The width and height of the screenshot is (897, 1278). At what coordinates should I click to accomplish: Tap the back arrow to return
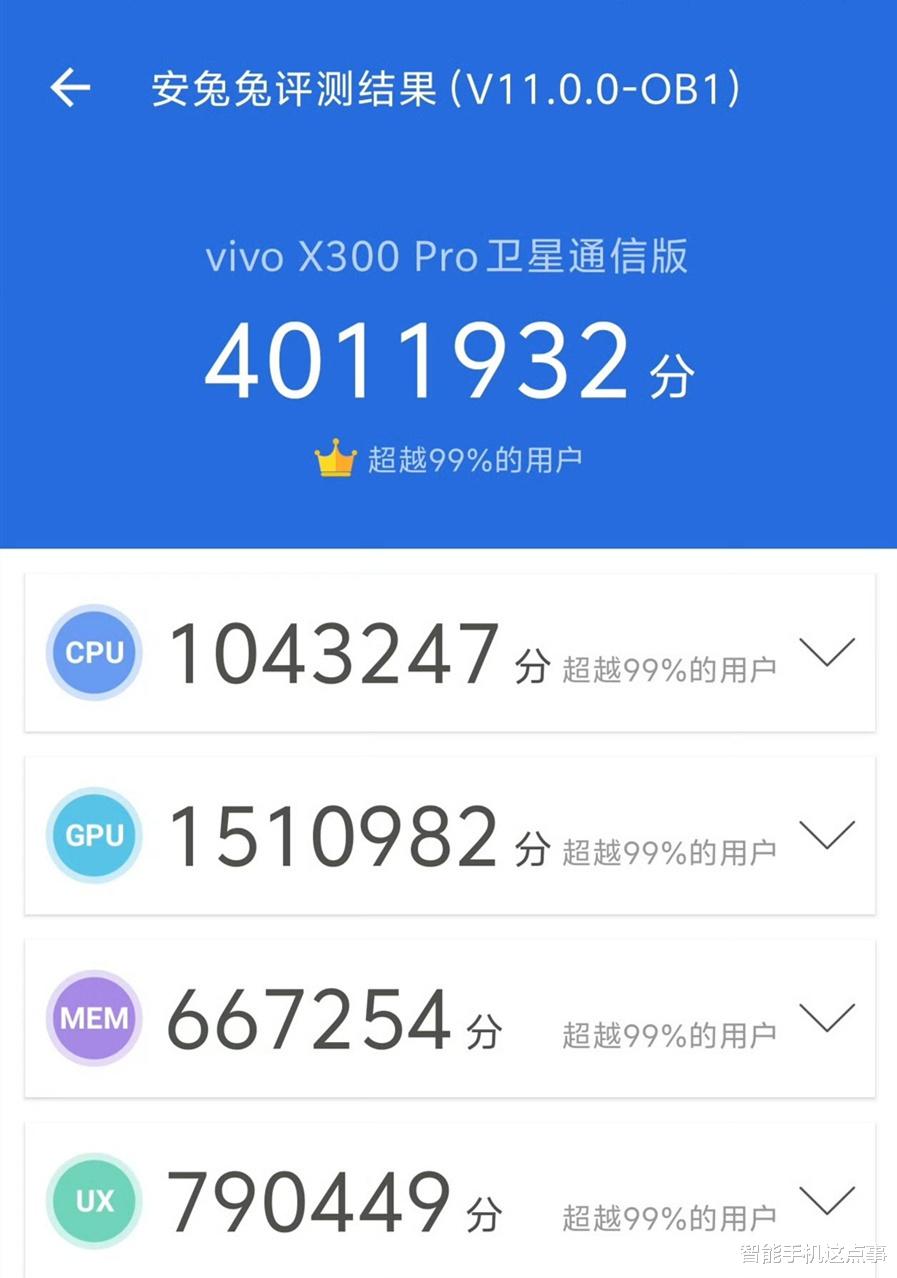pos(68,88)
